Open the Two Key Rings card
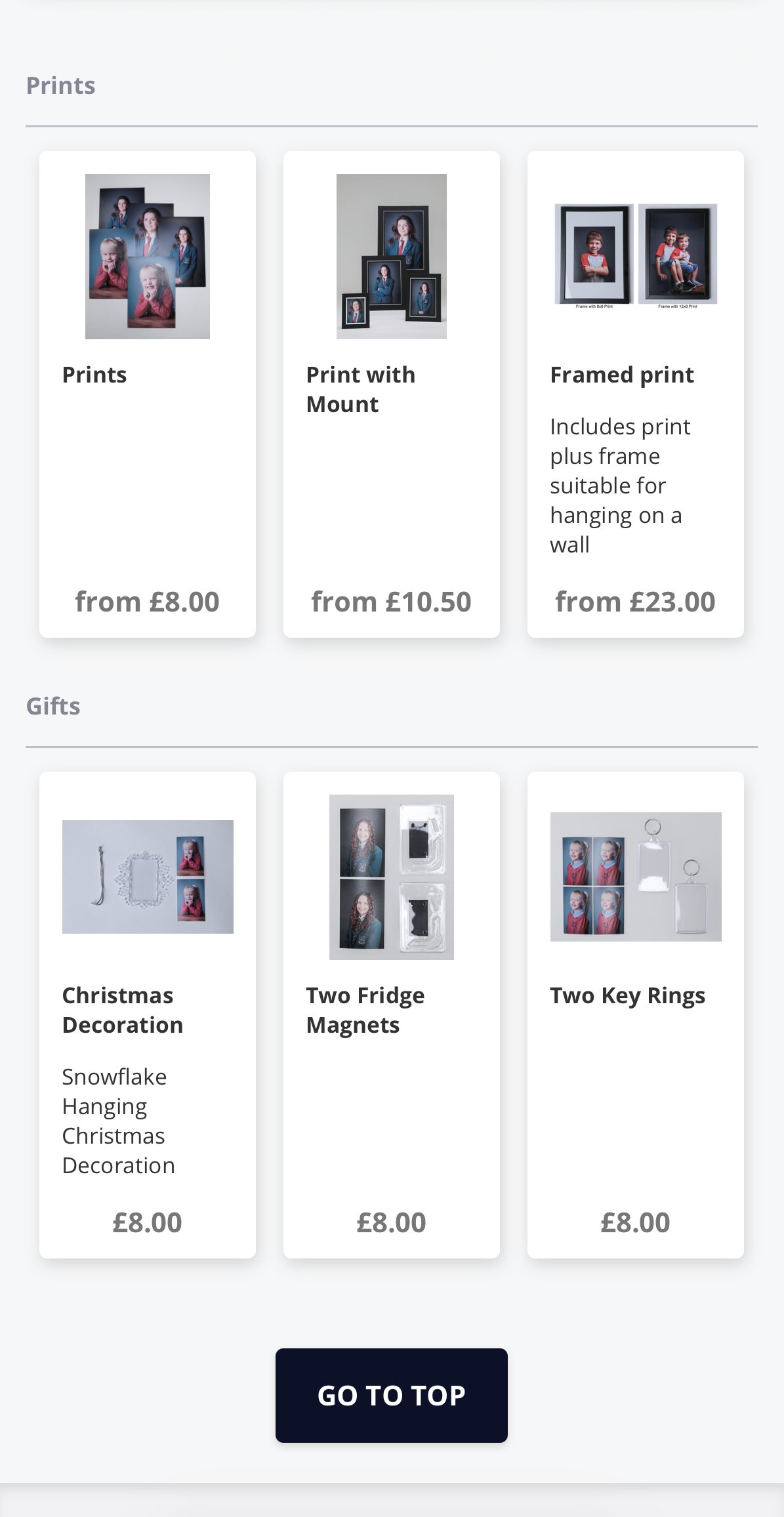Screen dimensions: 784x1517 pyautogui.click(x=636, y=1014)
